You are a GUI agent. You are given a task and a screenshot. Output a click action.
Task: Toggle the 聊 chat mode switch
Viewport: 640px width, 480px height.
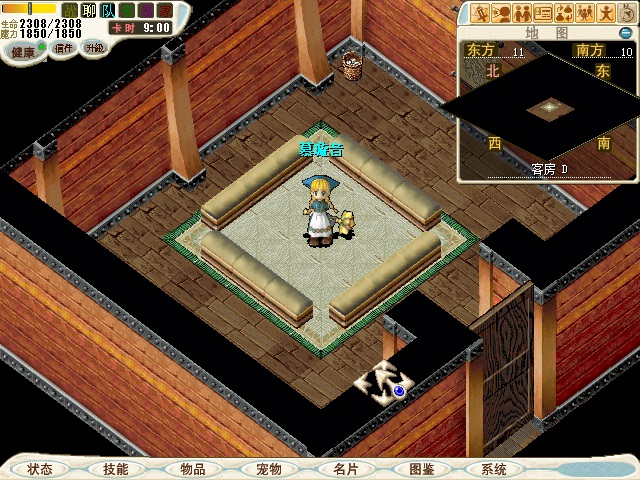(x=89, y=11)
